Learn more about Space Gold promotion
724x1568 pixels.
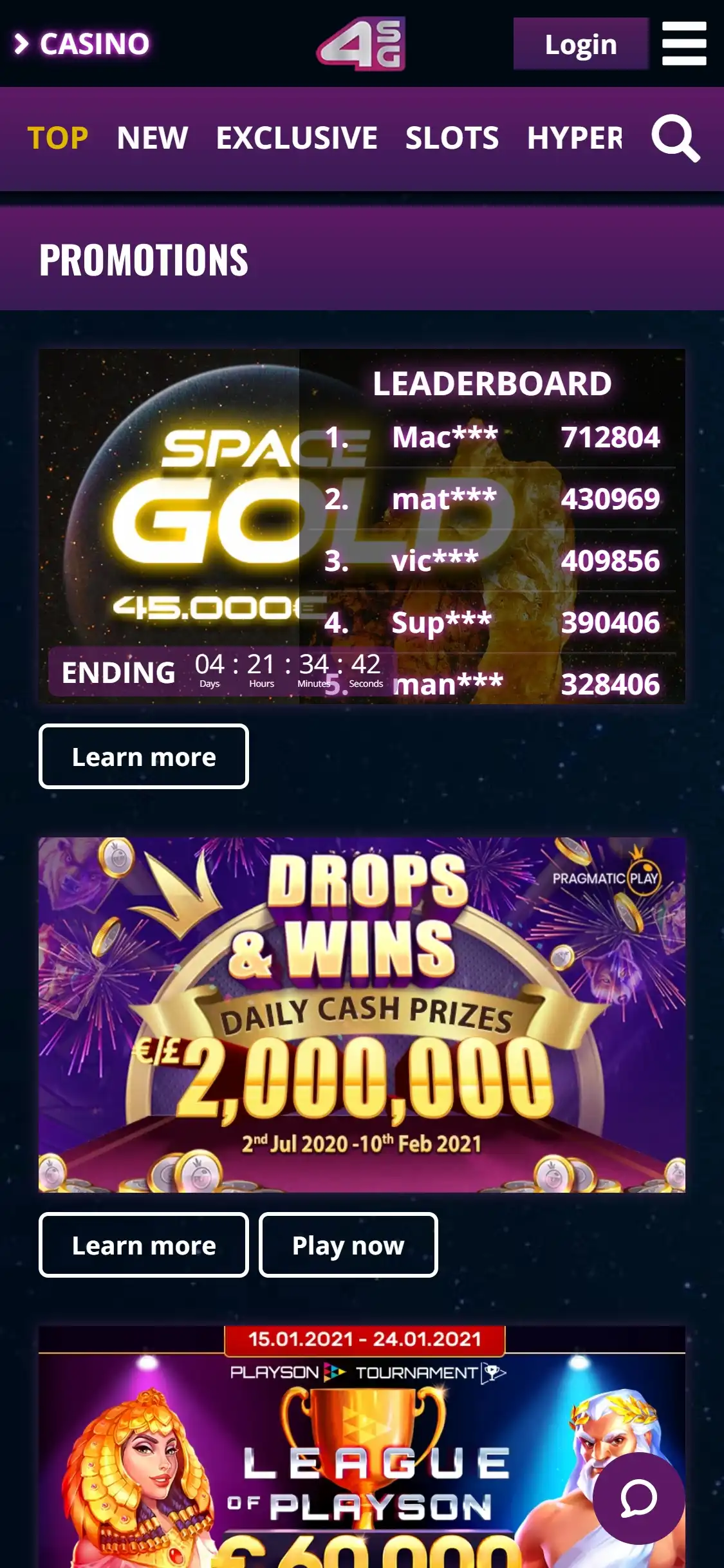[x=144, y=757]
